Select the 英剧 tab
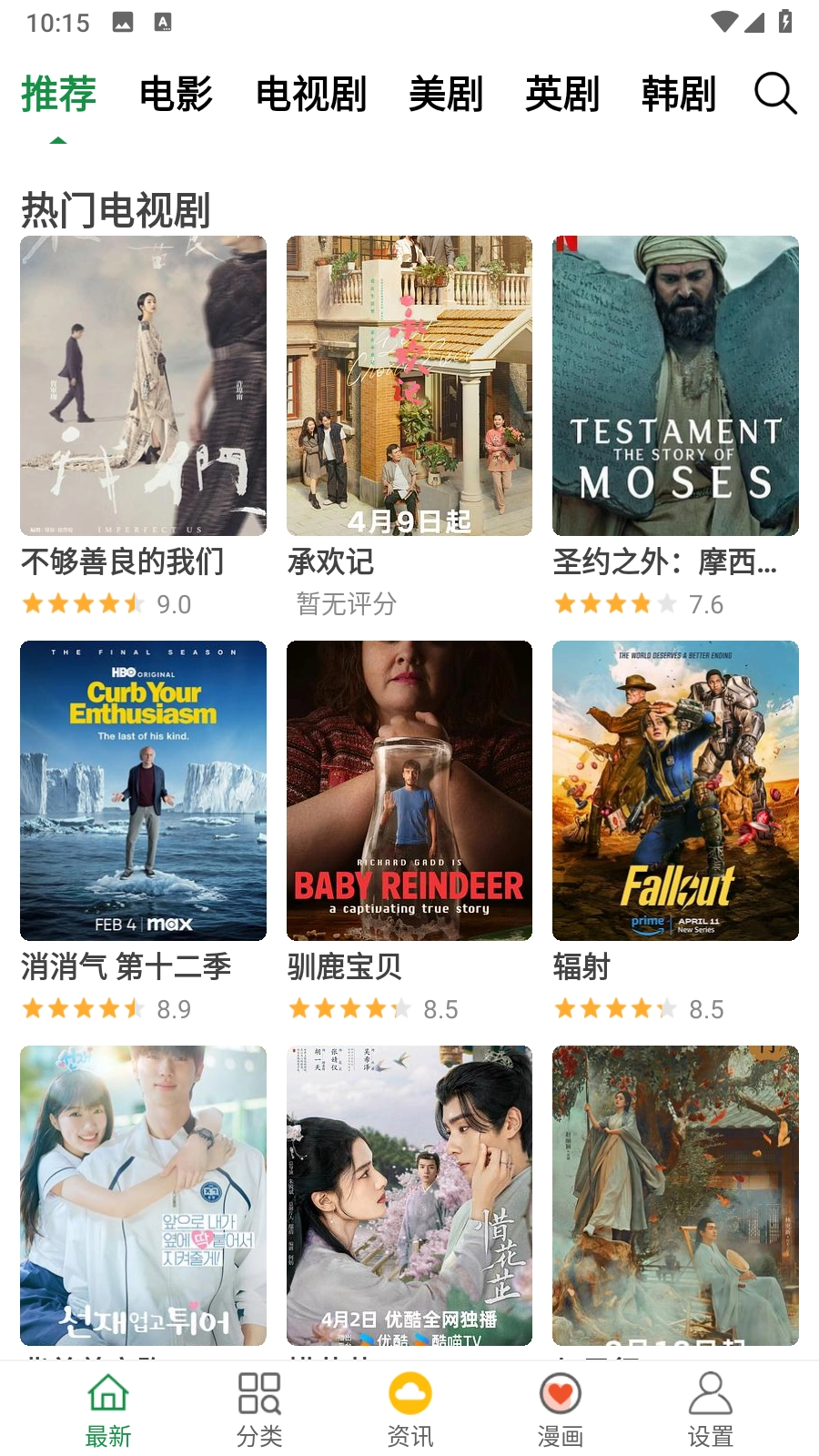Viewport: 819px width, 1456px height. pos(561,94)
